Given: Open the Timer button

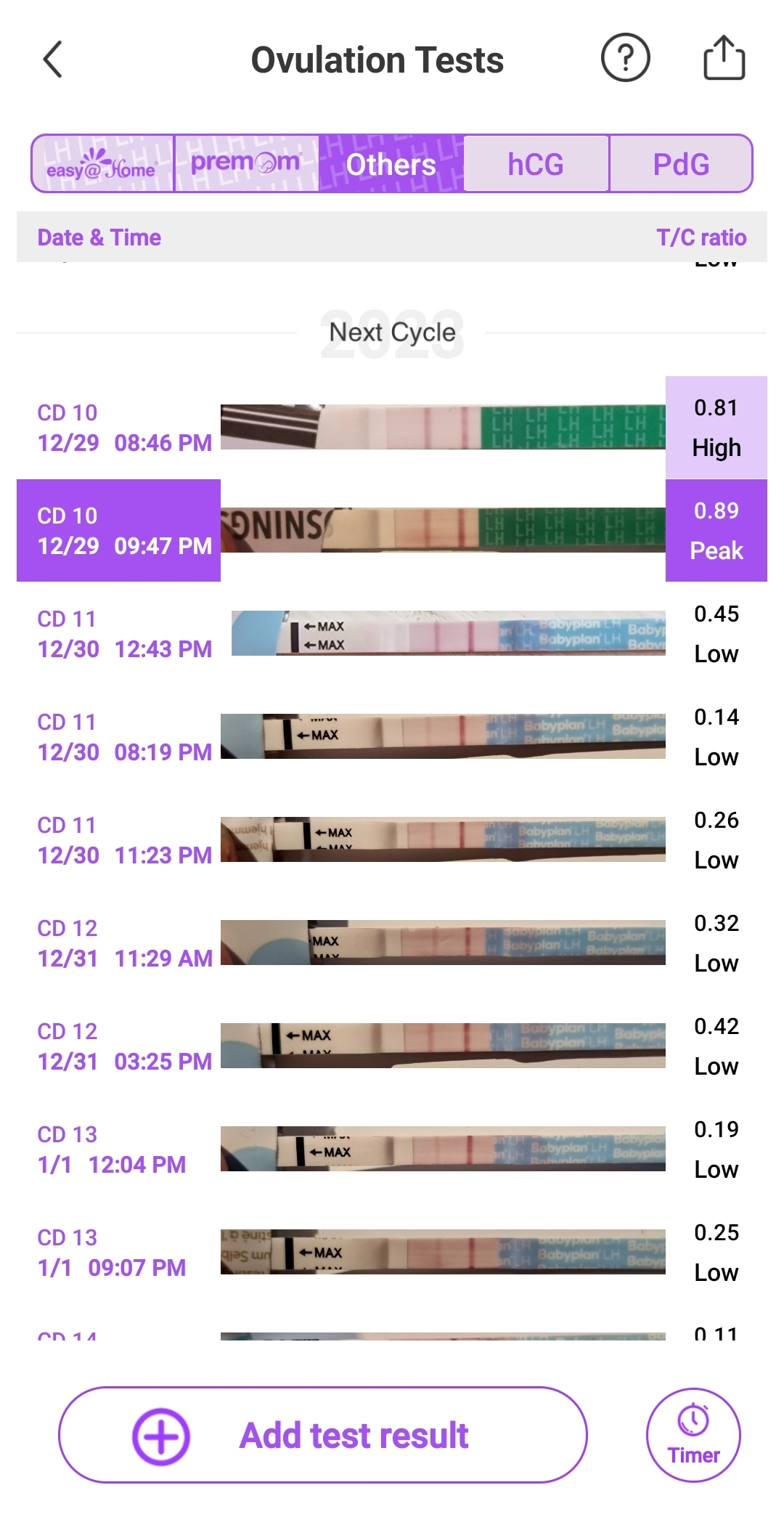Looking at the screenshot, I should click(x=693, y=1436).
